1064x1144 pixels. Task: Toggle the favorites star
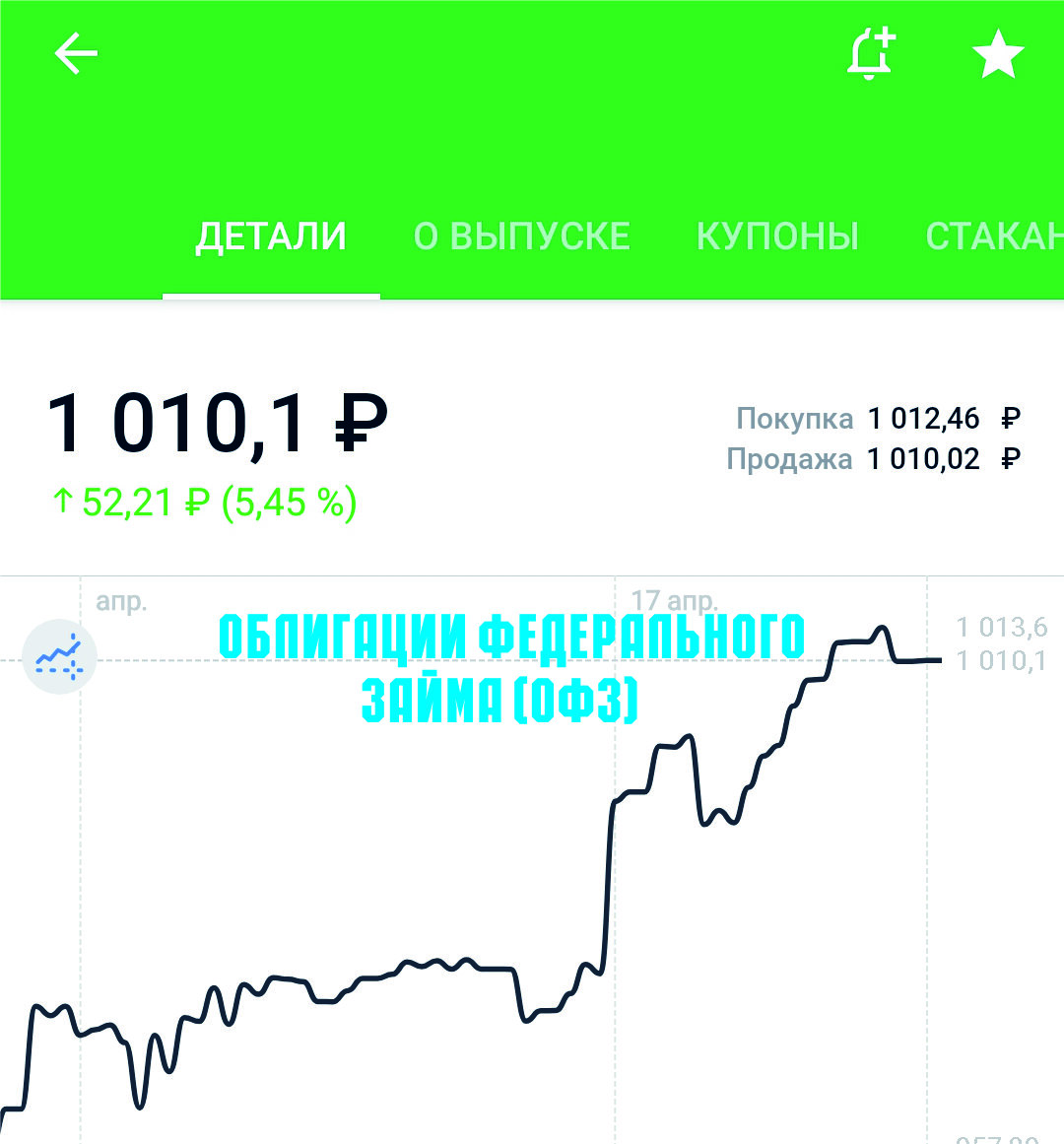click(x=998, y=54)
